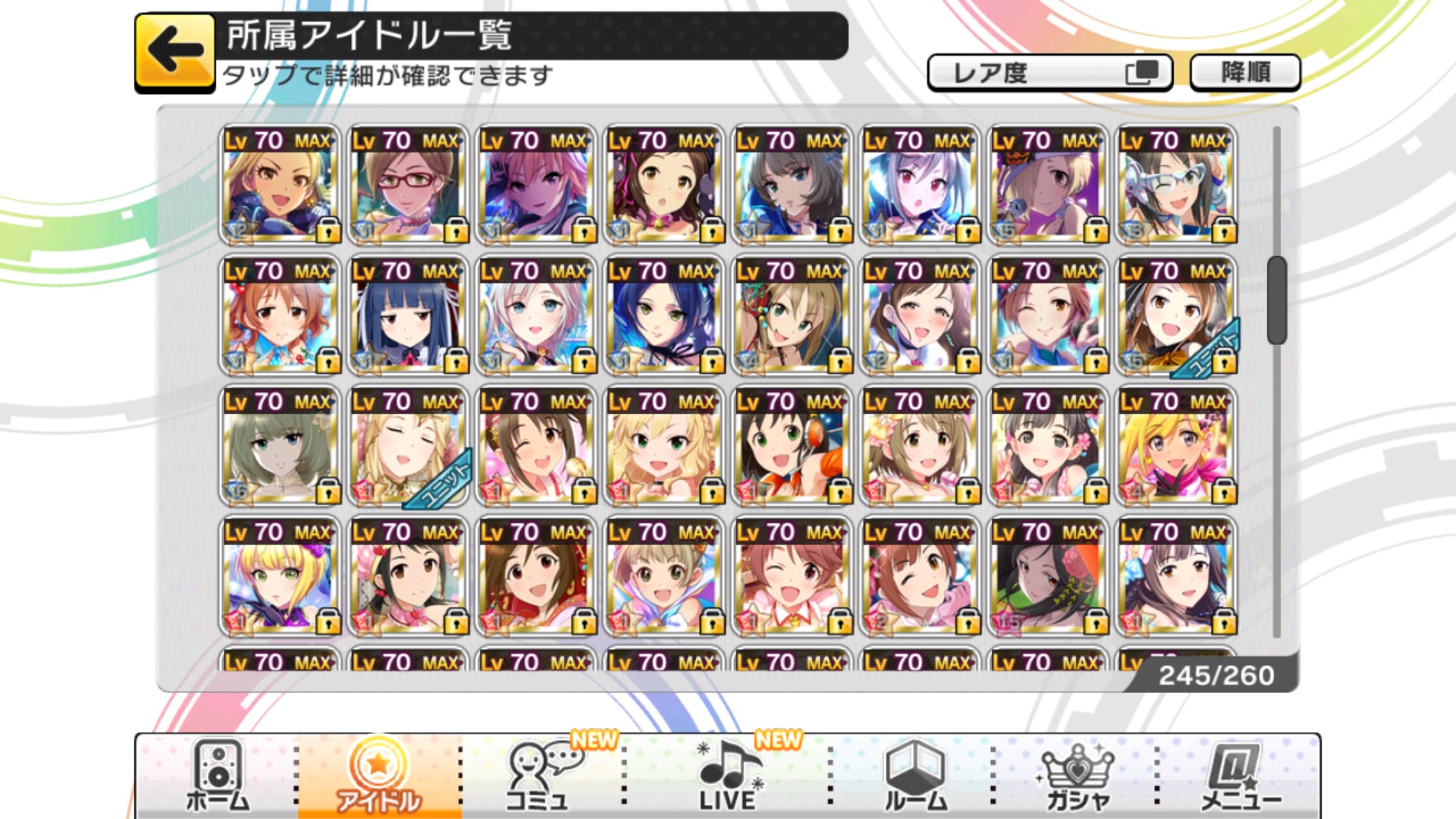This screenshot has height=819, width=1456.
Task: Open the sleeping blonde idol marked ユニット
Action: [x=407, y=446]
